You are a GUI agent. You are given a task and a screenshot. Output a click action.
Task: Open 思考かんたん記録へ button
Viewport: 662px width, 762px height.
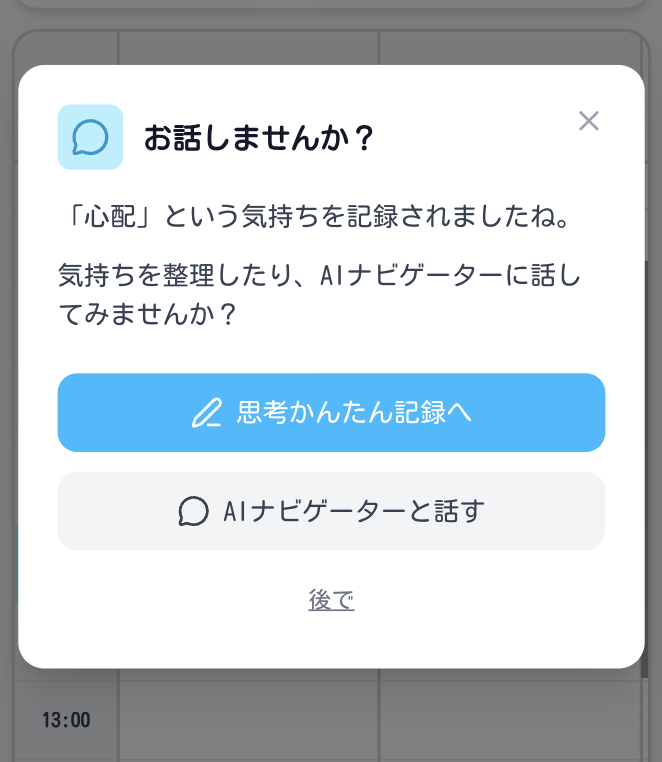pyautogui.click(x=331, y=413)
